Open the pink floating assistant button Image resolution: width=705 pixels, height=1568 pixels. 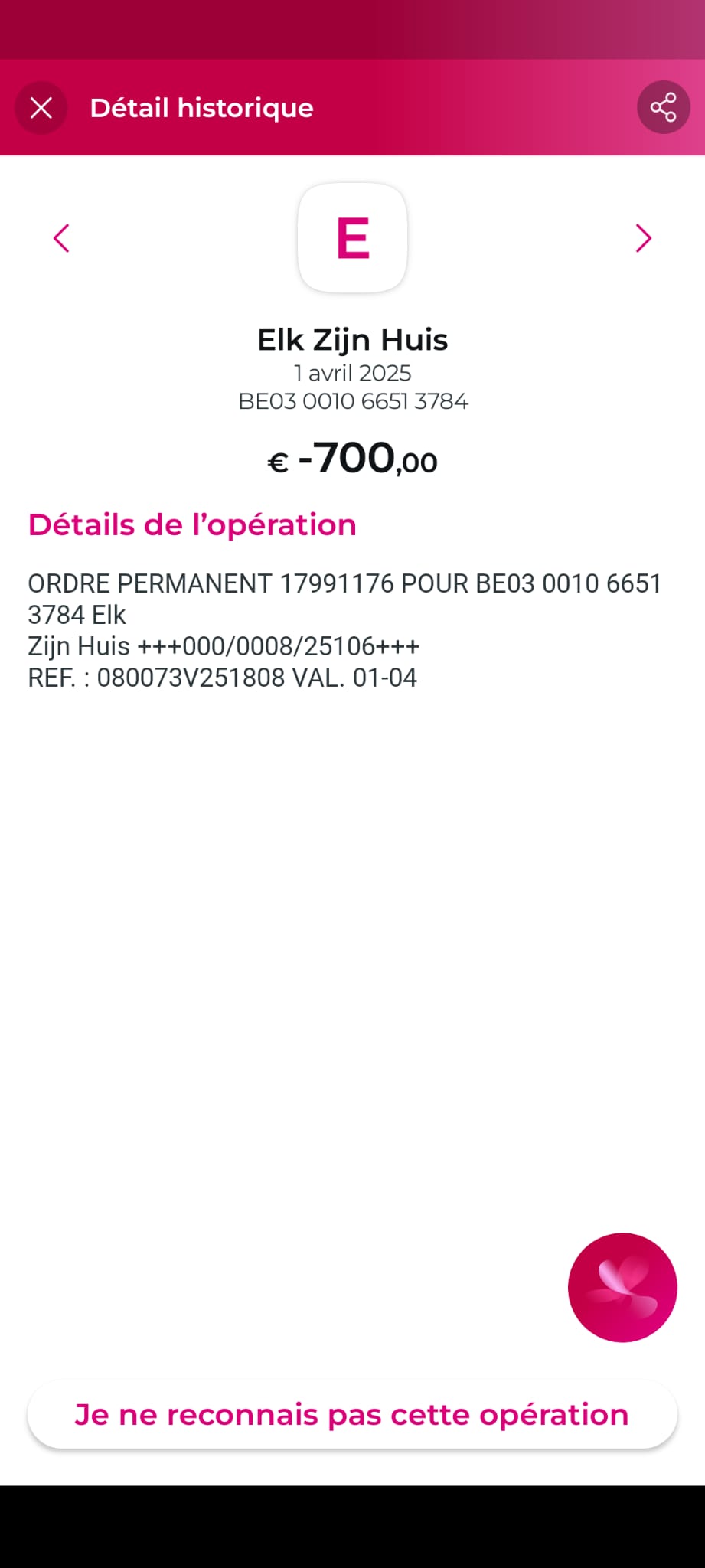(x=622, y=1287)
